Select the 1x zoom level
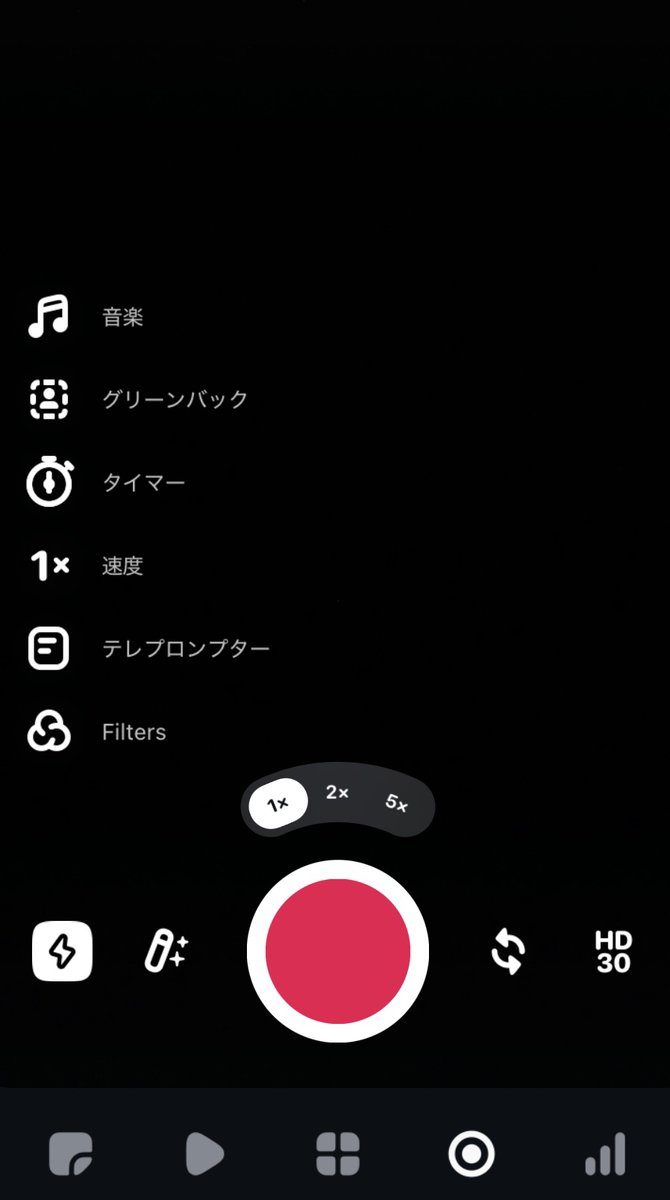The height and width of the screenshot is (1200, 670). coord(278,803)
